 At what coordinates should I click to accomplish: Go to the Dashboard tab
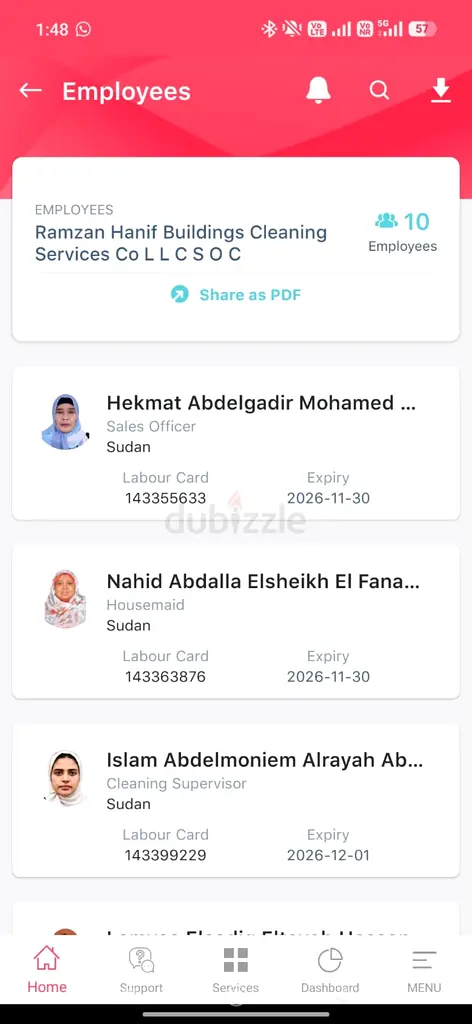coord(330,970)
